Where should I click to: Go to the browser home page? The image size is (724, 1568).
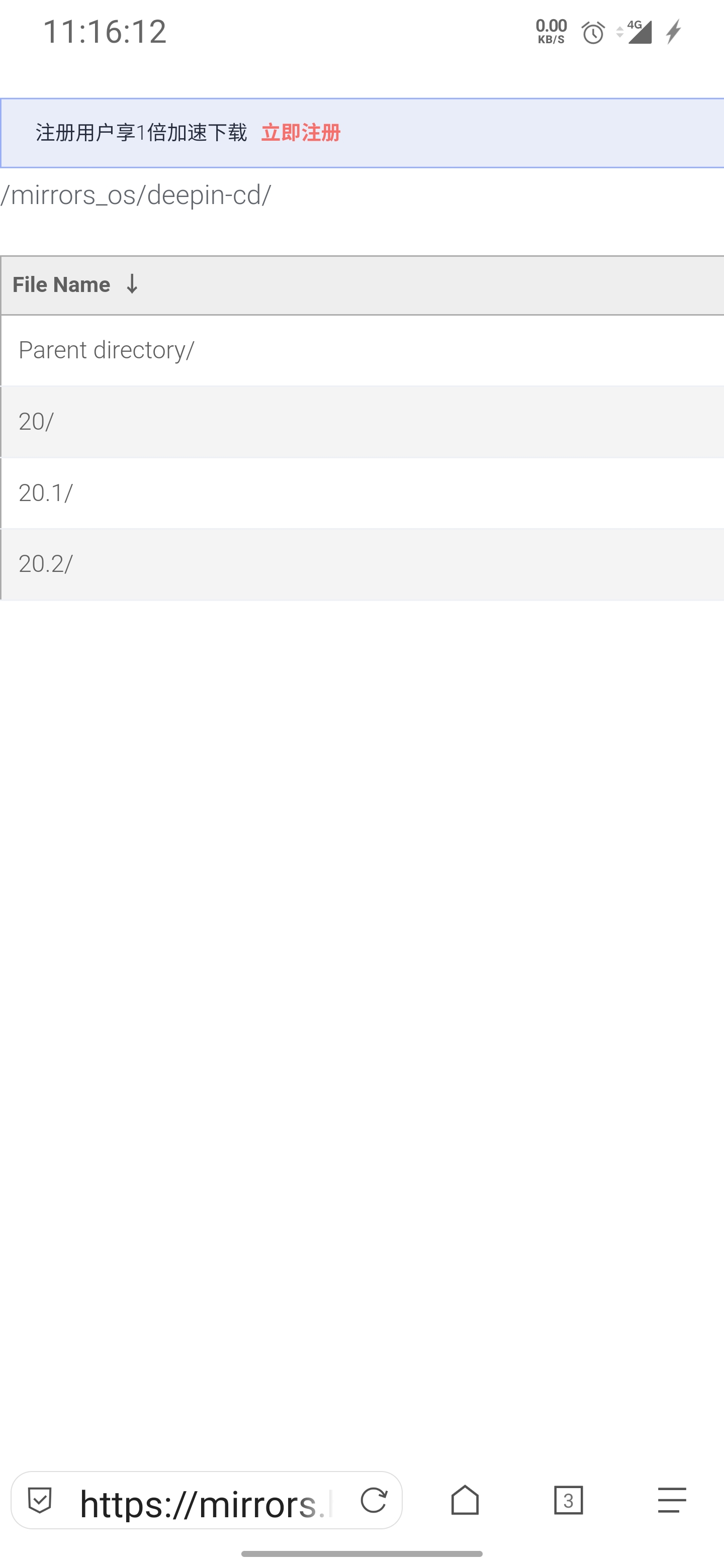(465, 1501)
